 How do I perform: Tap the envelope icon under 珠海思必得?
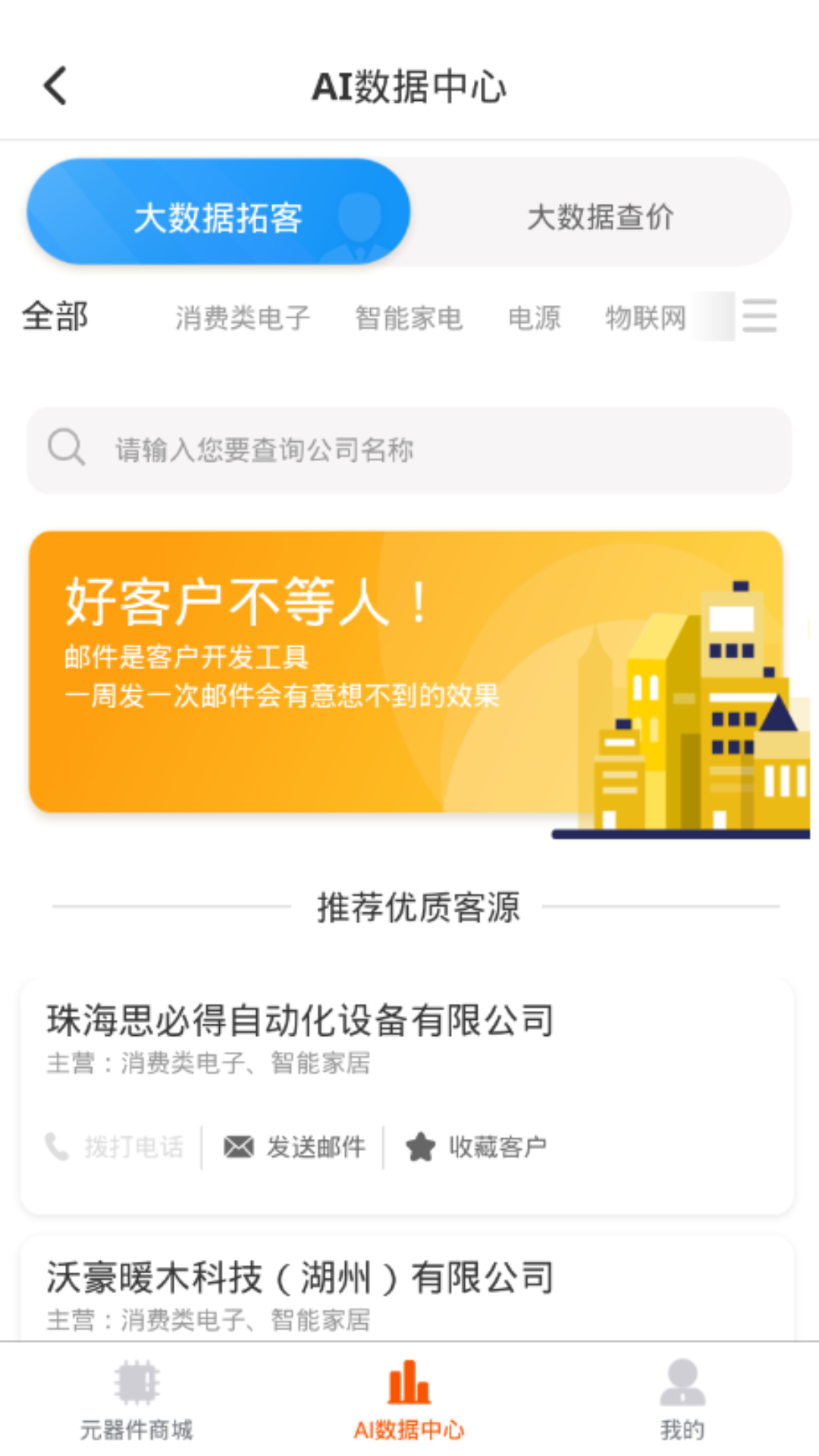(237, 1147)
